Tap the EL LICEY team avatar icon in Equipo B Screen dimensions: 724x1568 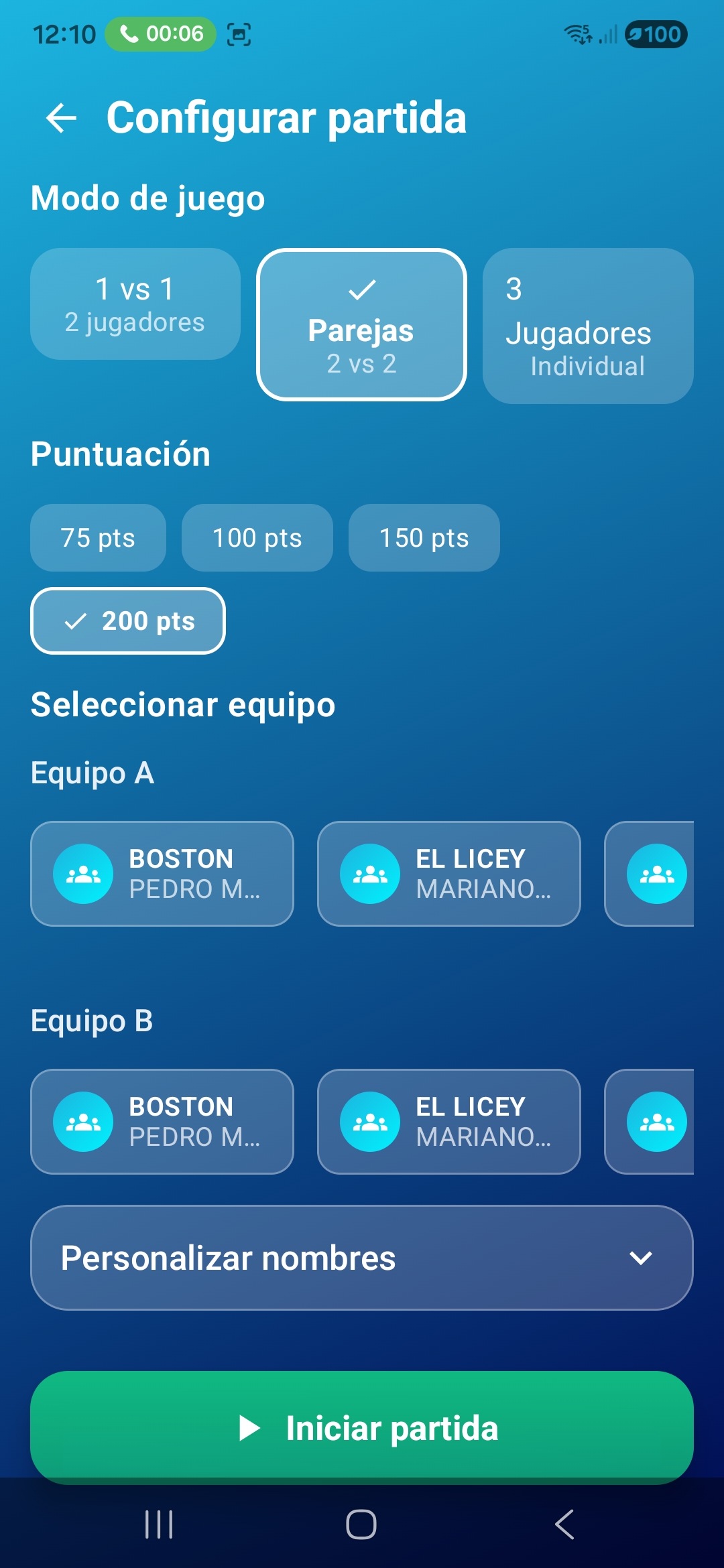pyautogui.click(x=370, y=1122)
